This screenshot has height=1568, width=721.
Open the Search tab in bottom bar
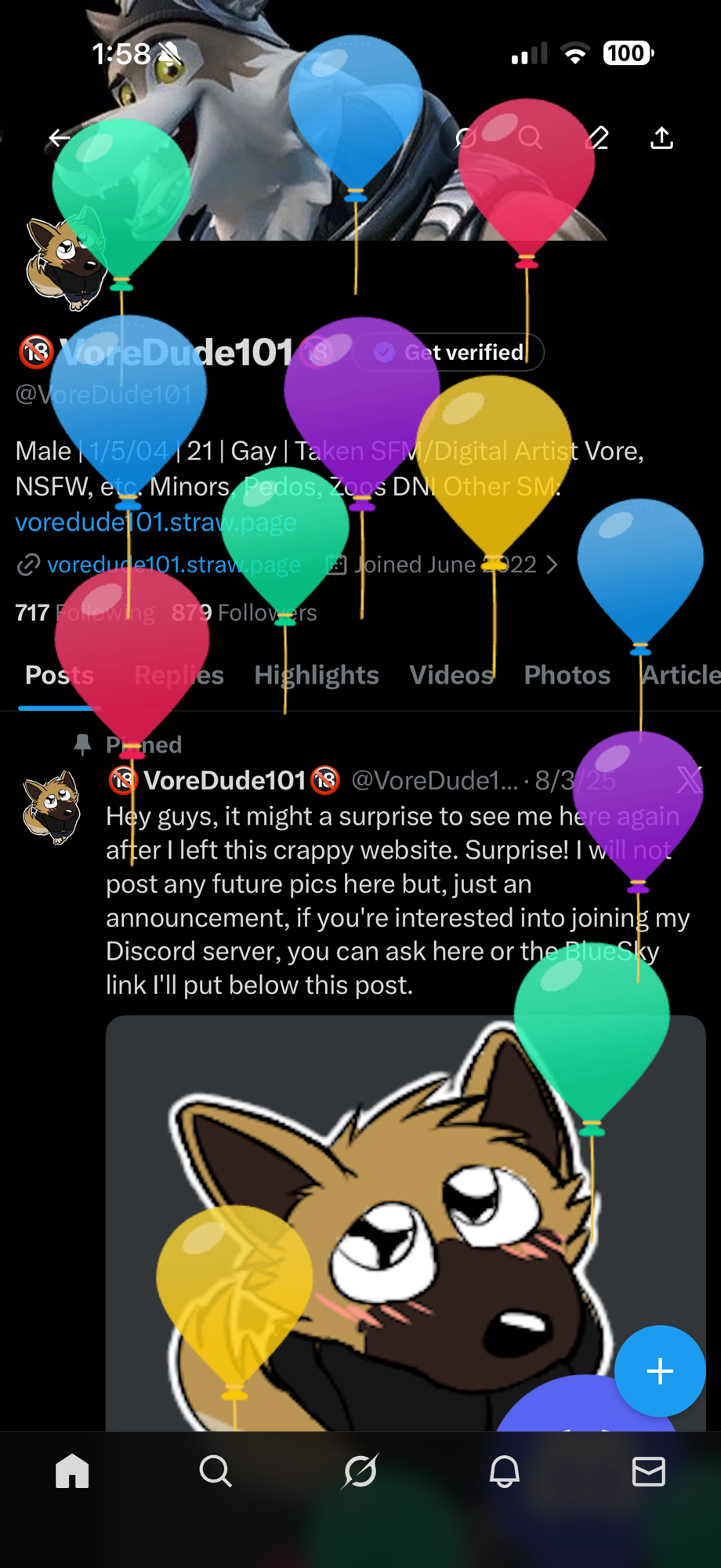pyautogui.click(x=216, y=1472)
